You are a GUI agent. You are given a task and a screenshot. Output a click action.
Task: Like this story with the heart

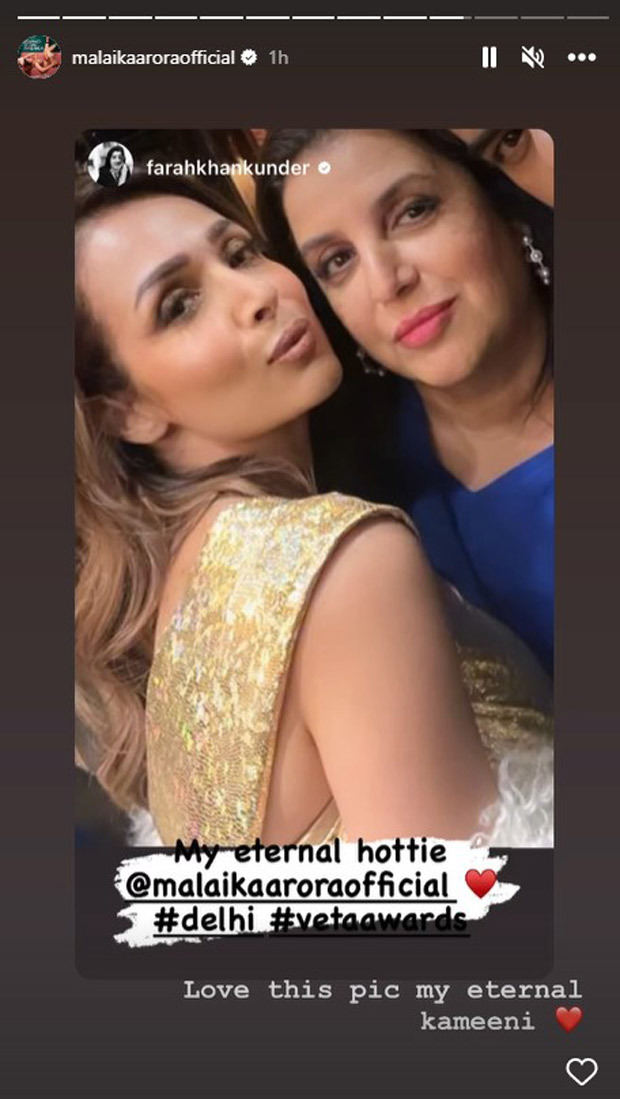coord(581,1072)
